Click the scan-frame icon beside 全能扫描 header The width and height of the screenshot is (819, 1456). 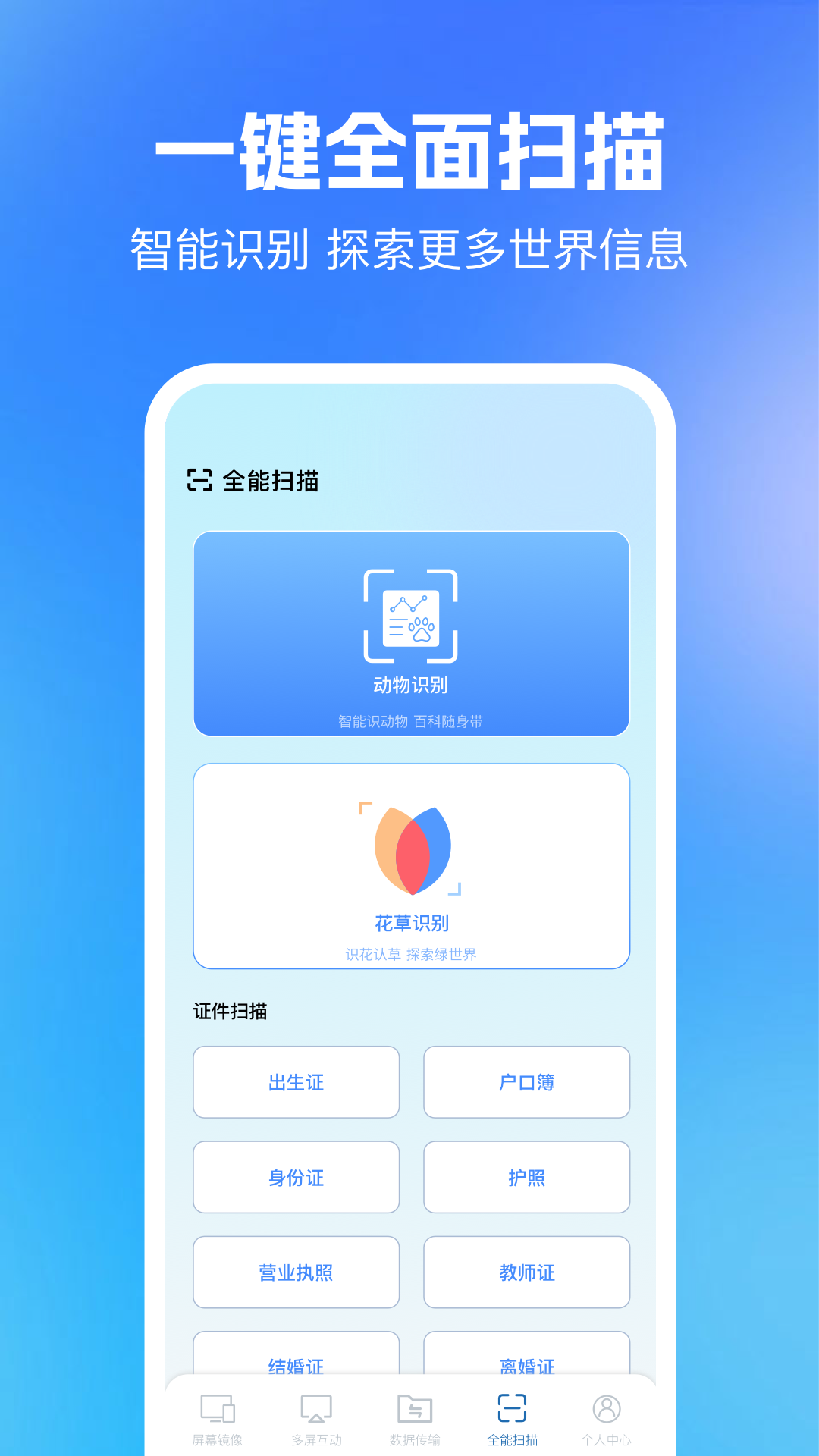point(199,480)
